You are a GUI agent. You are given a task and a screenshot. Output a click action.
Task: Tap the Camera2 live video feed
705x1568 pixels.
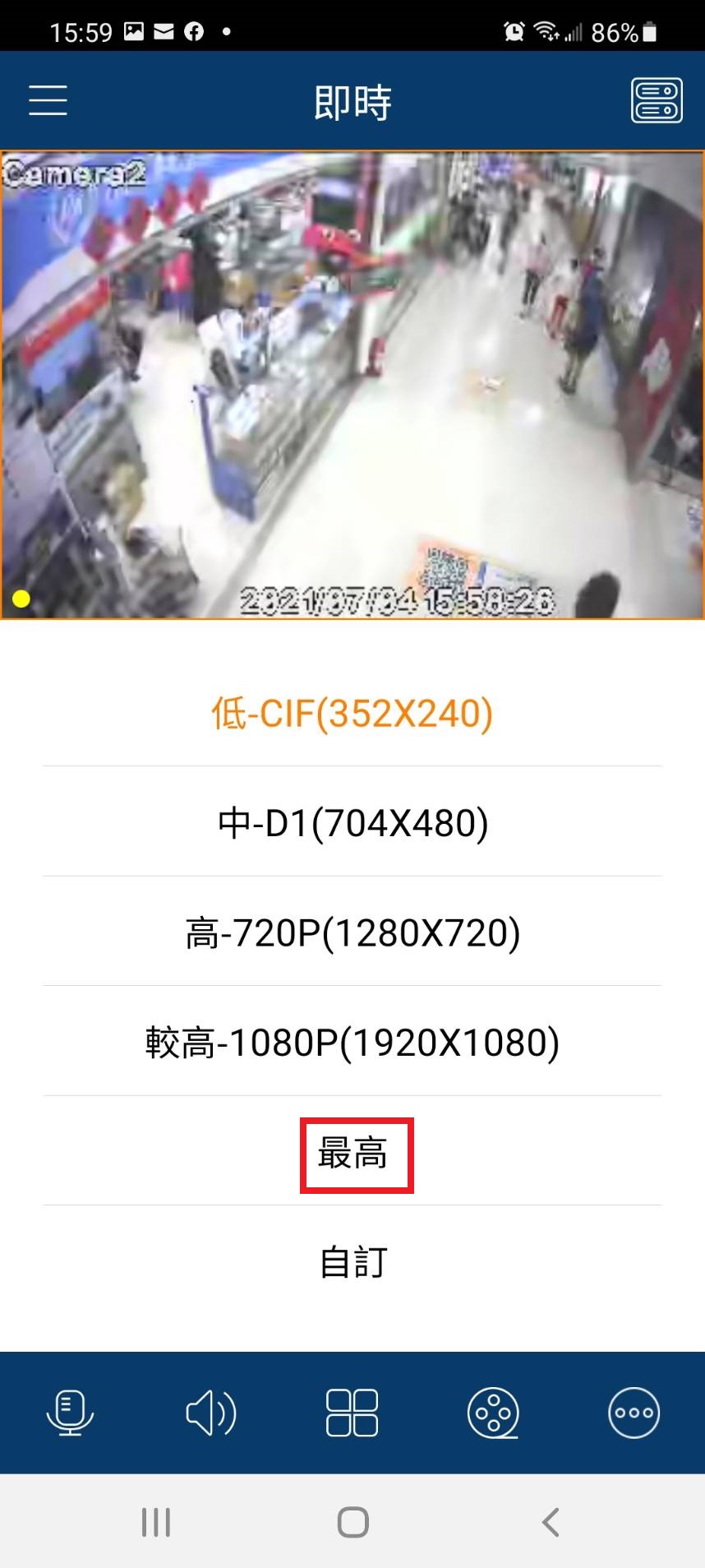[x=352, y=385]
